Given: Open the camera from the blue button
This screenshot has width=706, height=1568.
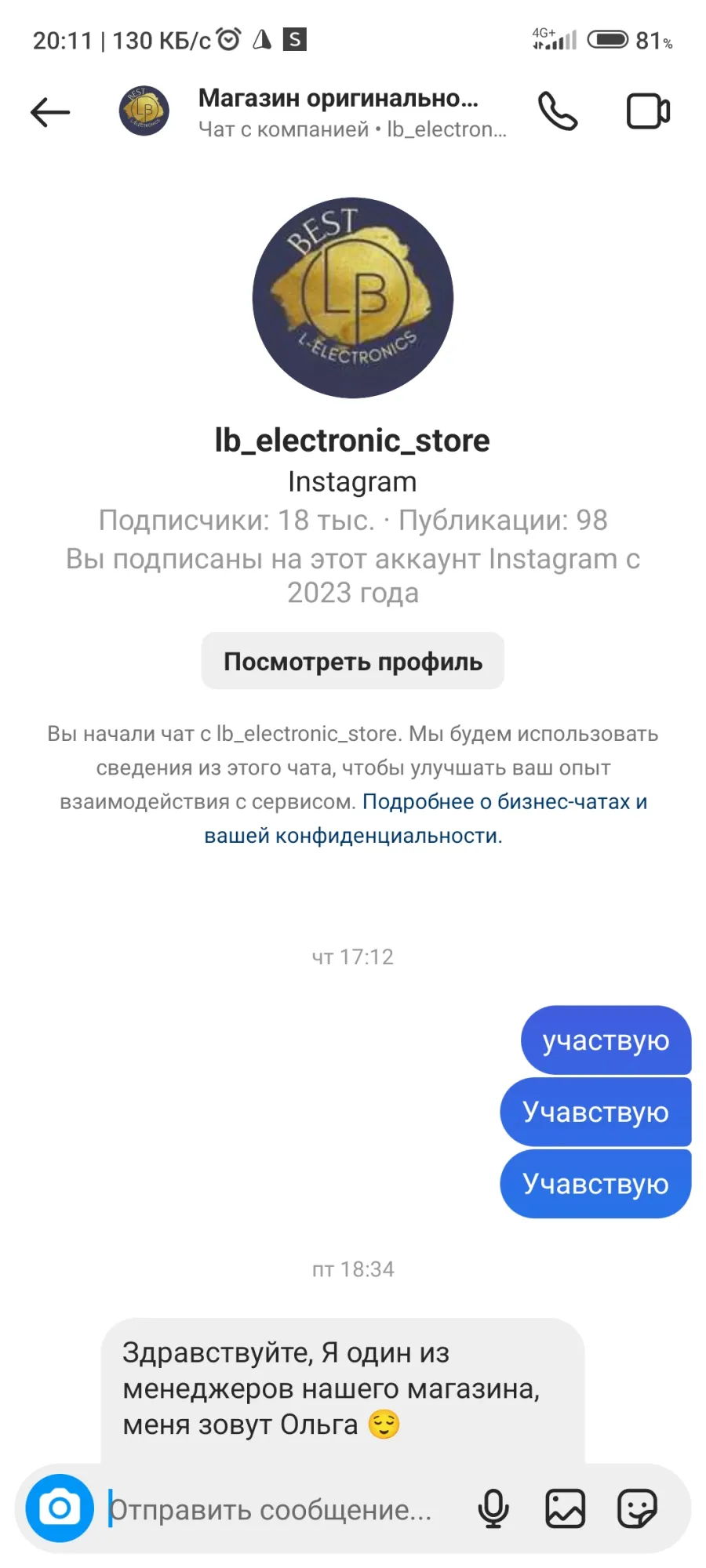Looking at the screenshot, I should [x=60, y=1508].
